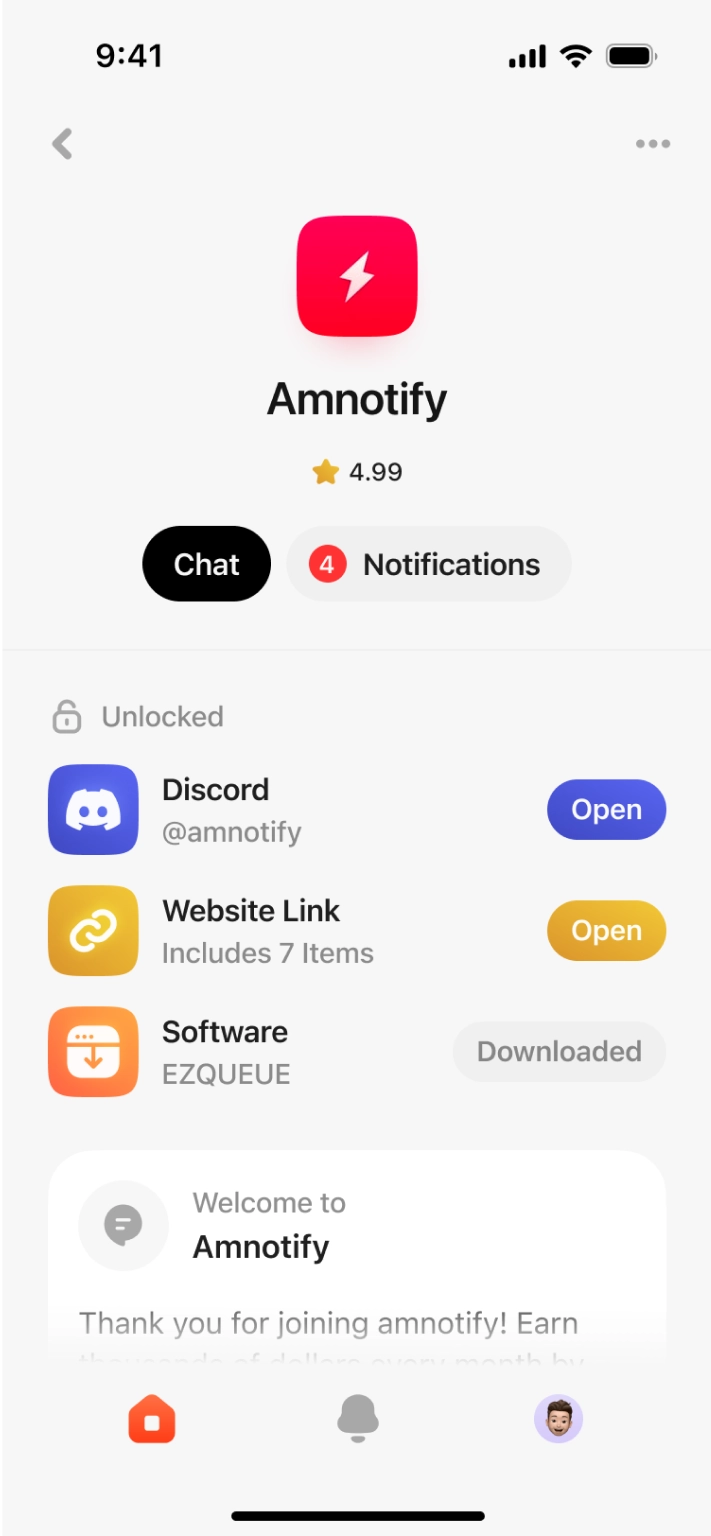Open the notifications bell tab
This screenshot has width=711, height=1536.
coord(357,1419)
